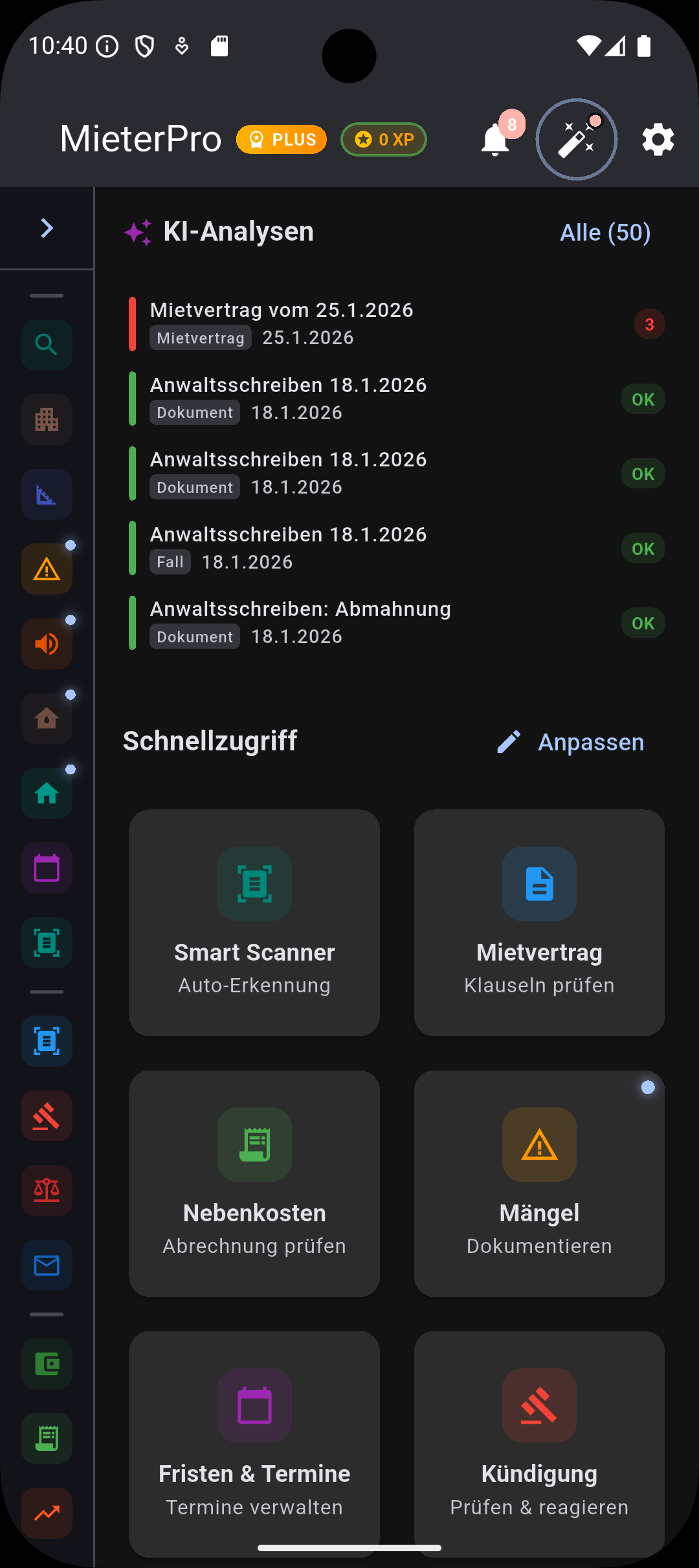Activate the magic wand assistant button
Screen dimensions: 699x1568
tap(576, 139)
